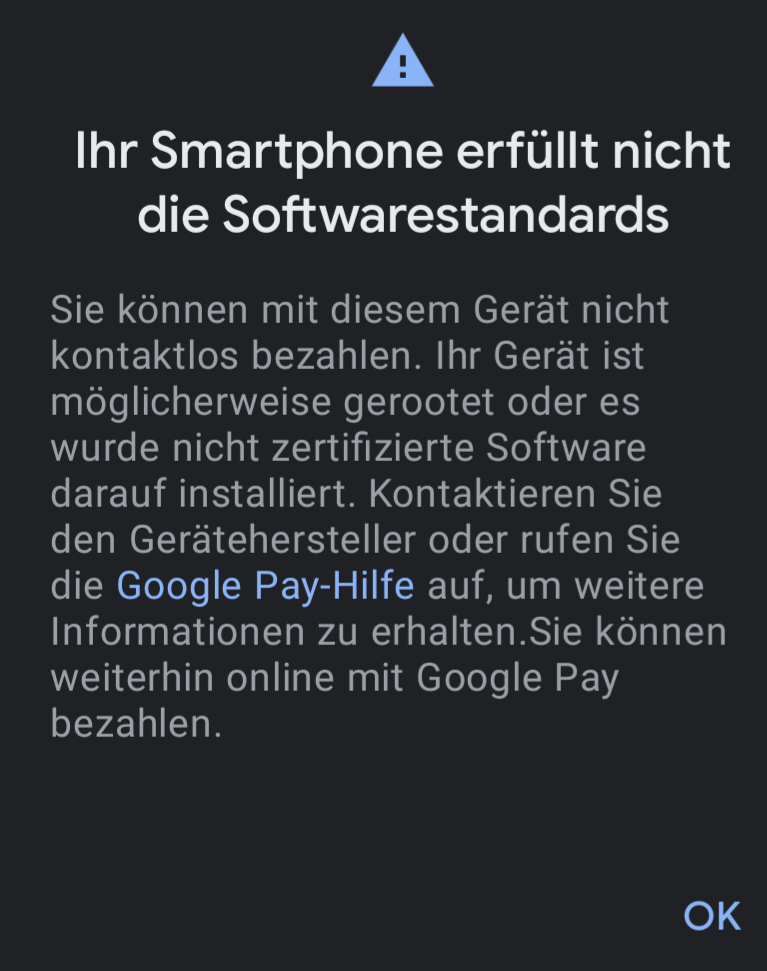
Task: Dismiss the dialog with OK
Action: coord(711,915)
